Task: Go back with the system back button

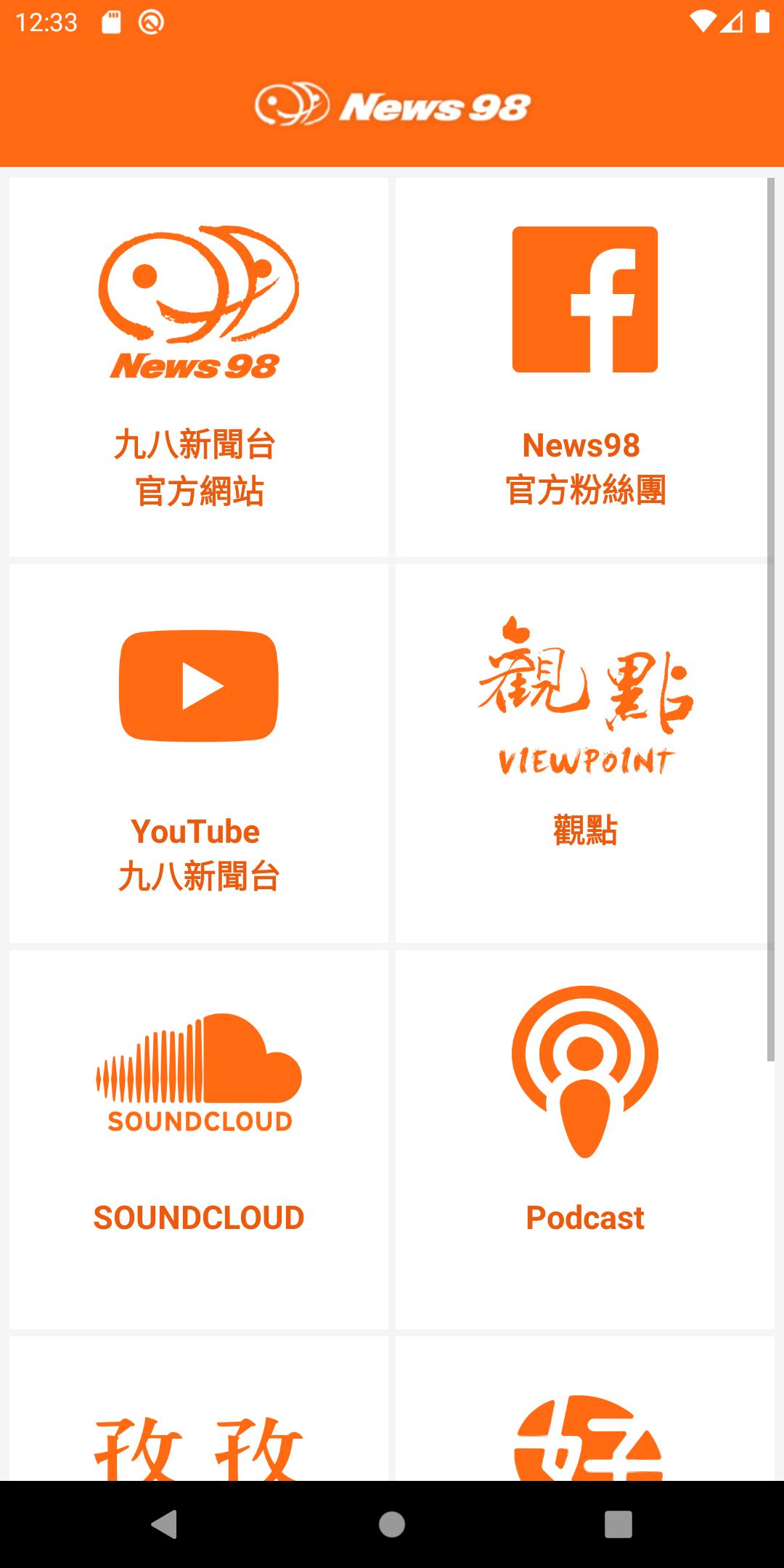Action: [x=165, y=1524]
